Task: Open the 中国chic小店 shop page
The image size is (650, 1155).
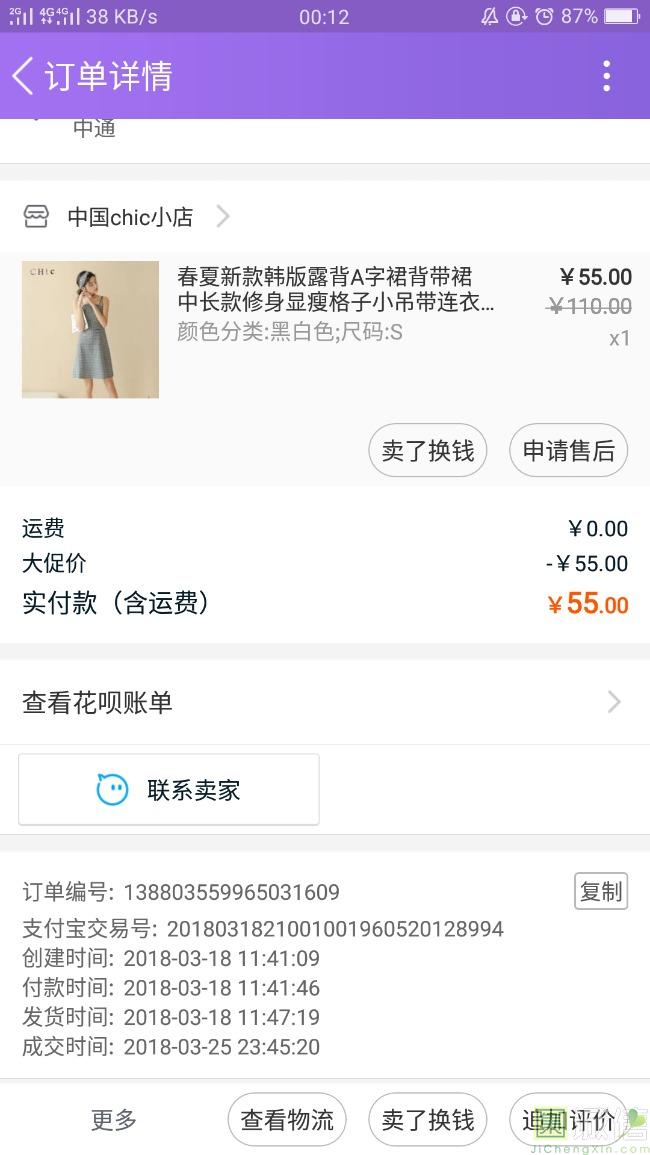Action: pyautogui.click(x=130, y=217)
